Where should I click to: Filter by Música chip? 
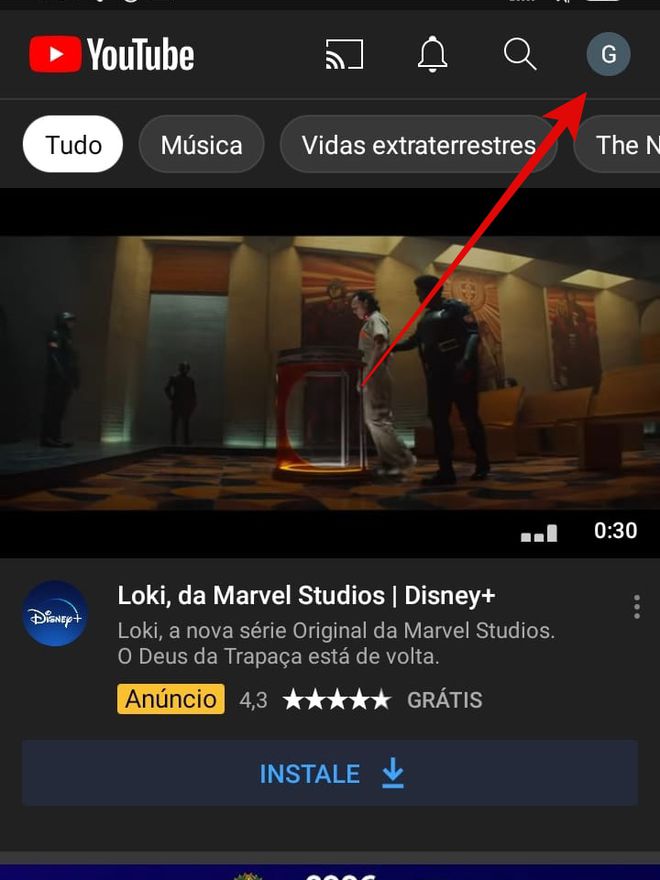[201, 145]
